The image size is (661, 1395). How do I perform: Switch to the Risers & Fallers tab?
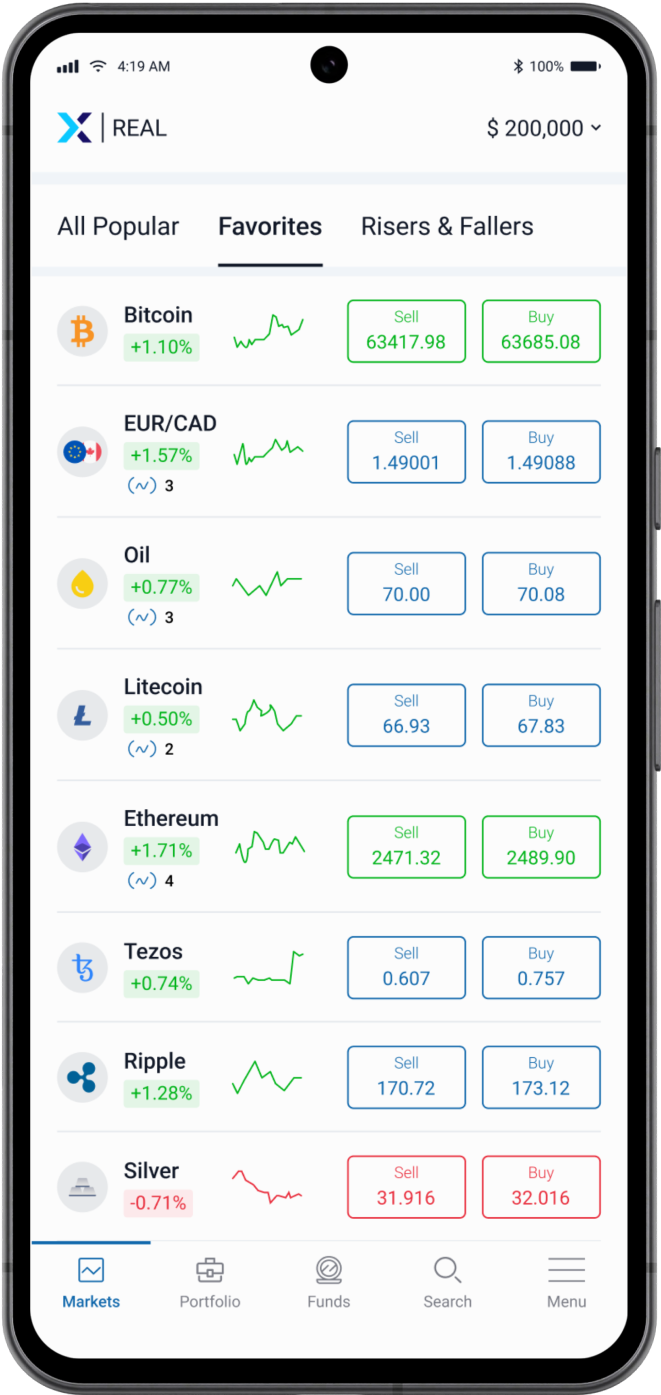click(447, 227)
